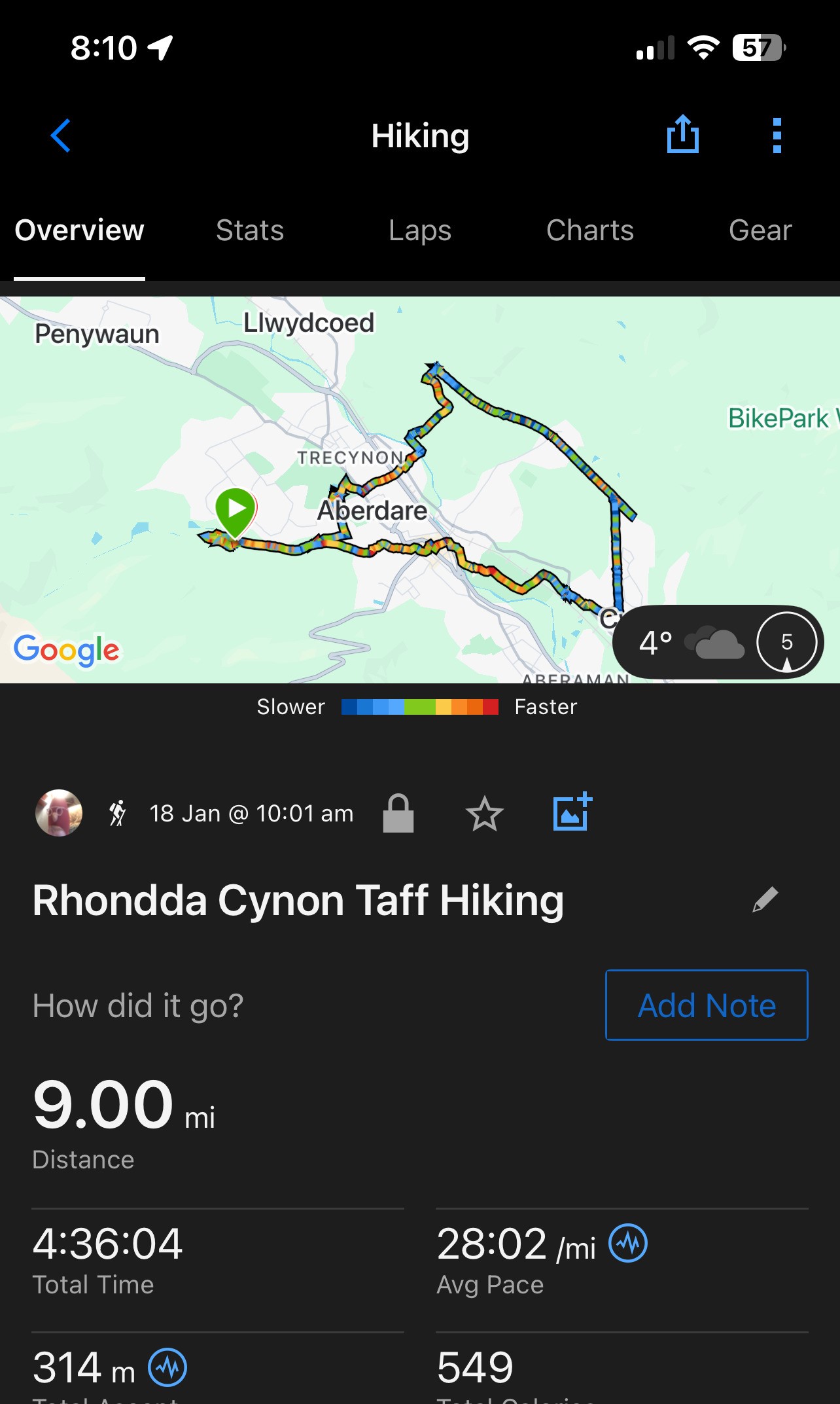Change activity privacy via the lock icon
Image resolution: width=840 pixels, height=1404 pixels.
pyautogui.click(x=398, y=814)
